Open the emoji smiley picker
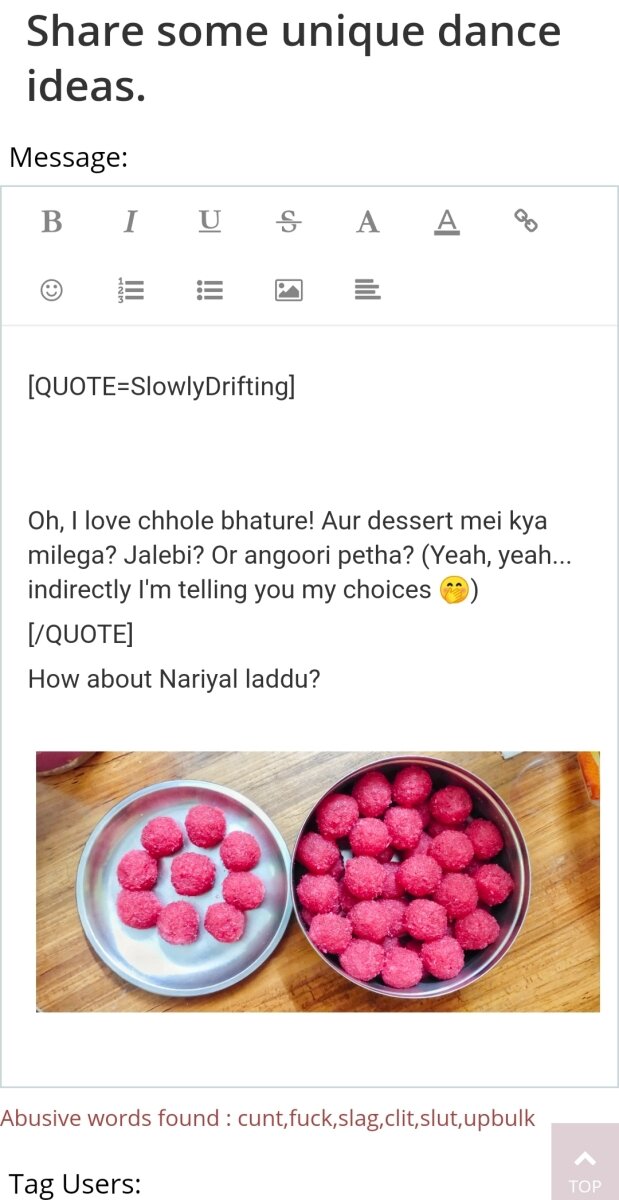The height and width of the screenshot is (1200, 619). 52,290
